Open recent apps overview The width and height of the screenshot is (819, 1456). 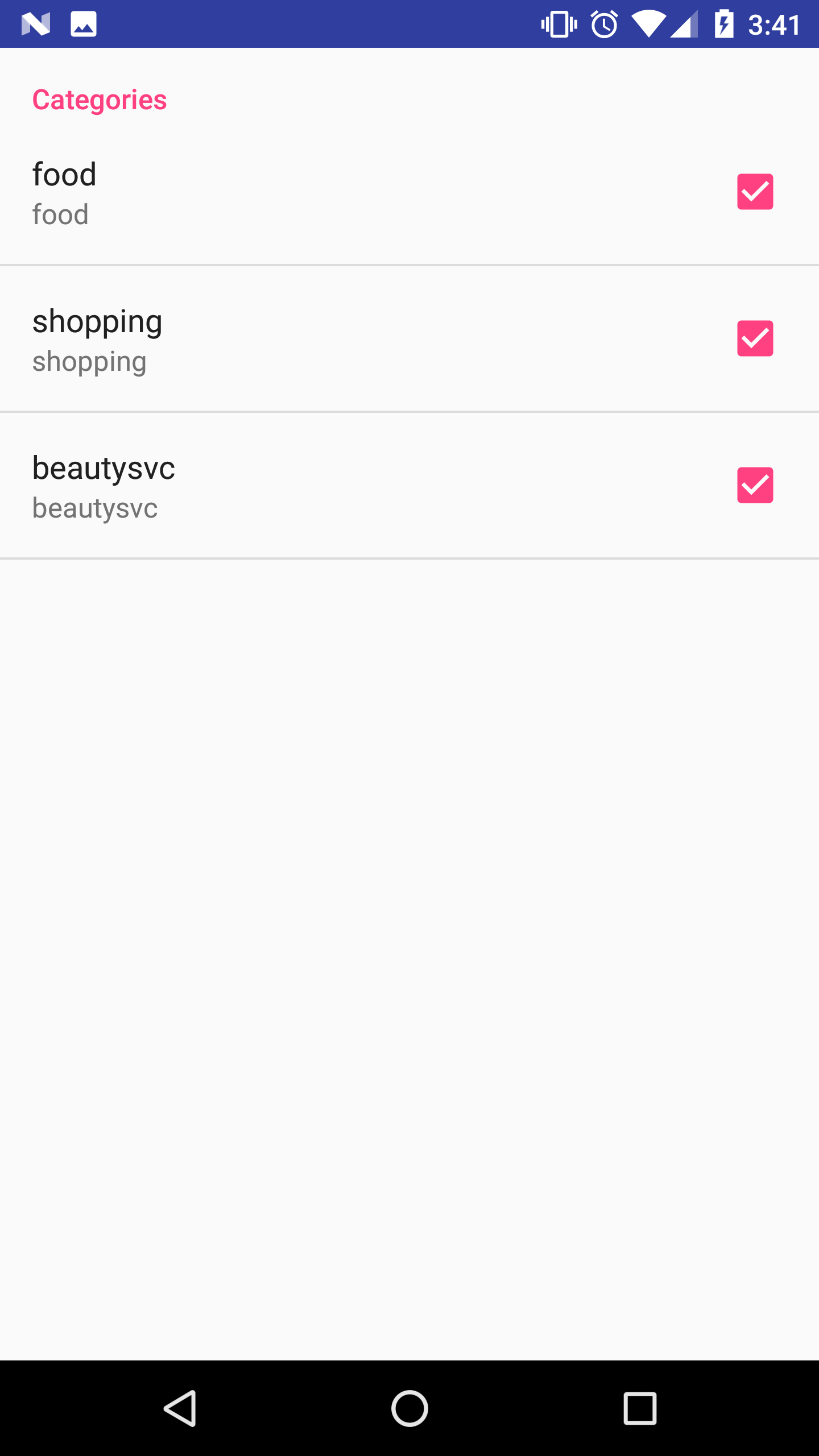click(x=640, y=1409)
